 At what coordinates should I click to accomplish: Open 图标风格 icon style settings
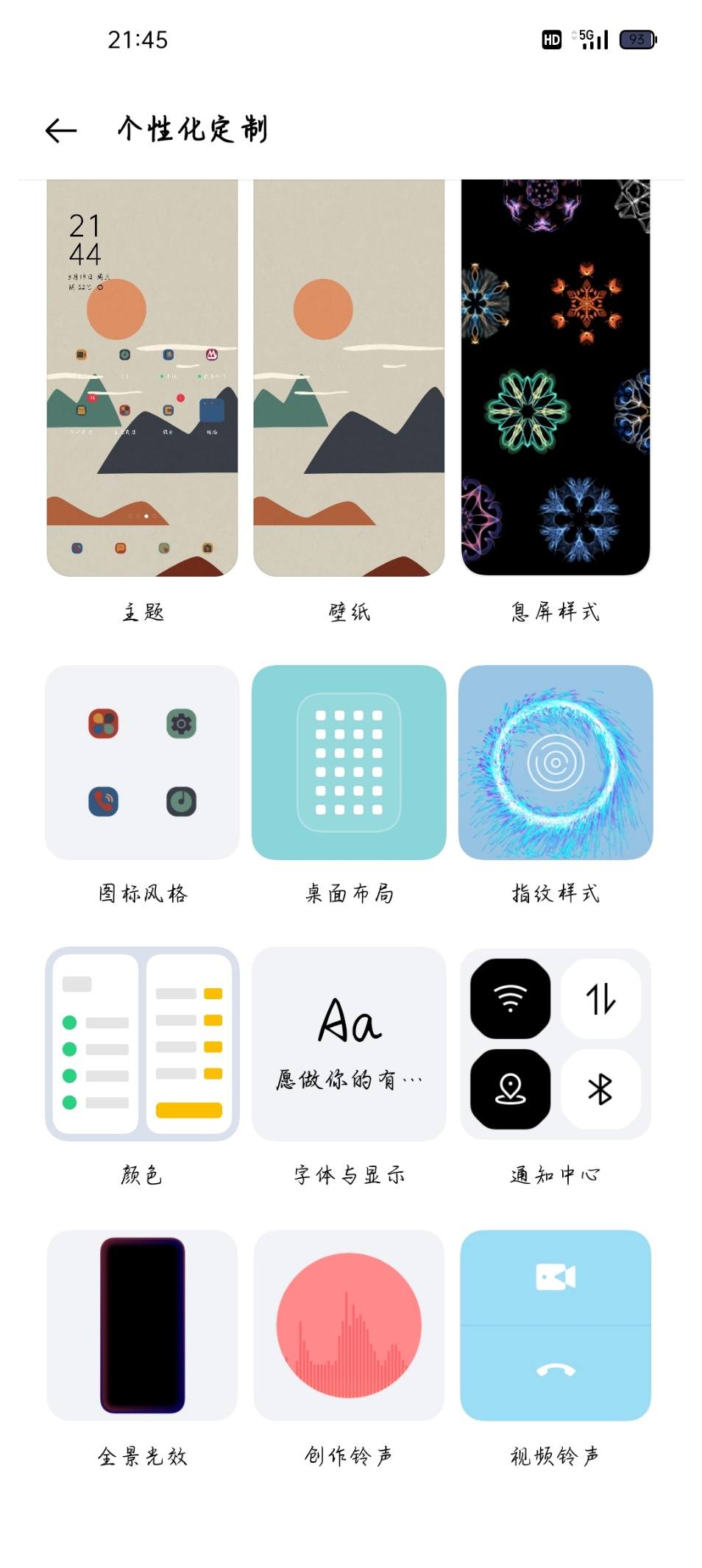click(x=142, y=762)
